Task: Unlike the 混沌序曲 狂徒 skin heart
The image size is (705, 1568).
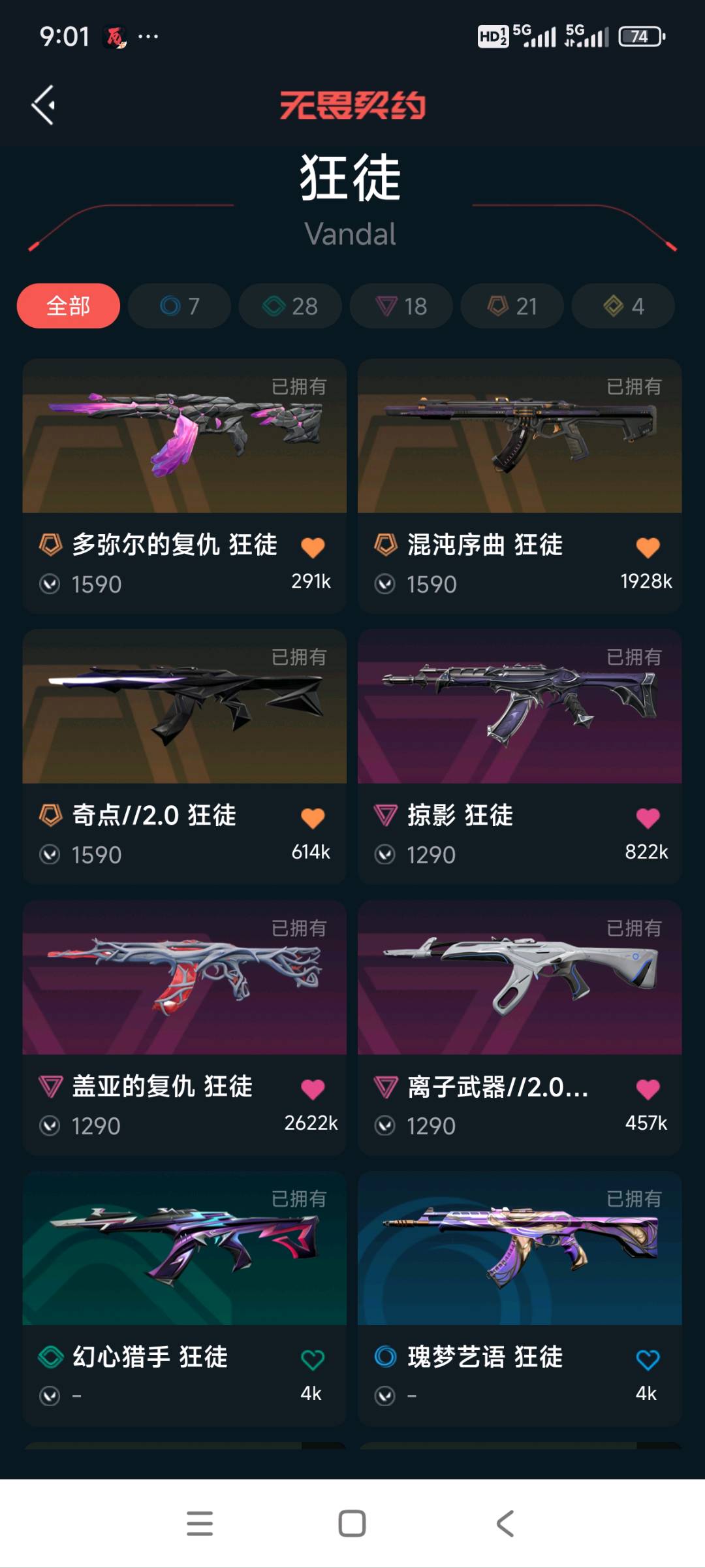Action: coord(648,547)
